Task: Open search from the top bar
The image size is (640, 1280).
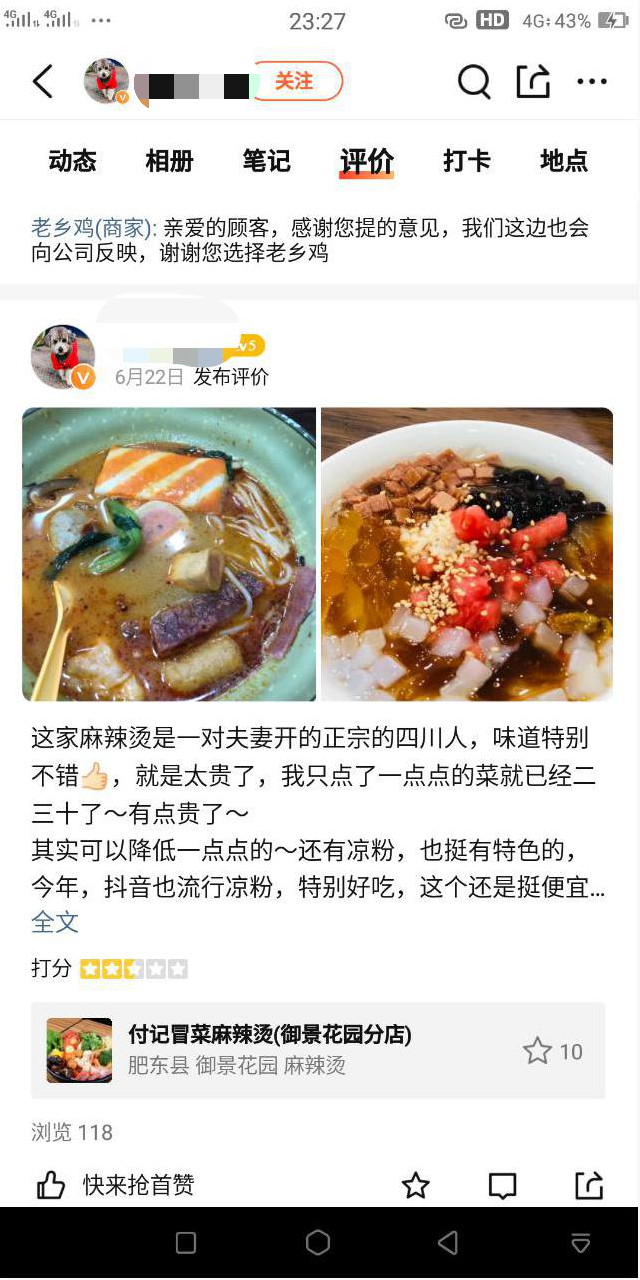Action: [474, 81]
